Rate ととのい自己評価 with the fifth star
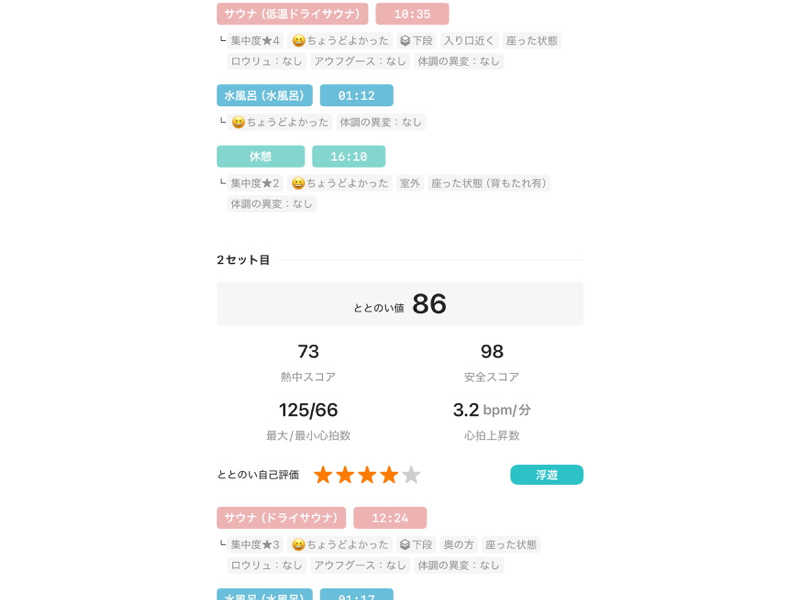The width and height of the screenshot is (800, 600). click(x=411, y=475)
